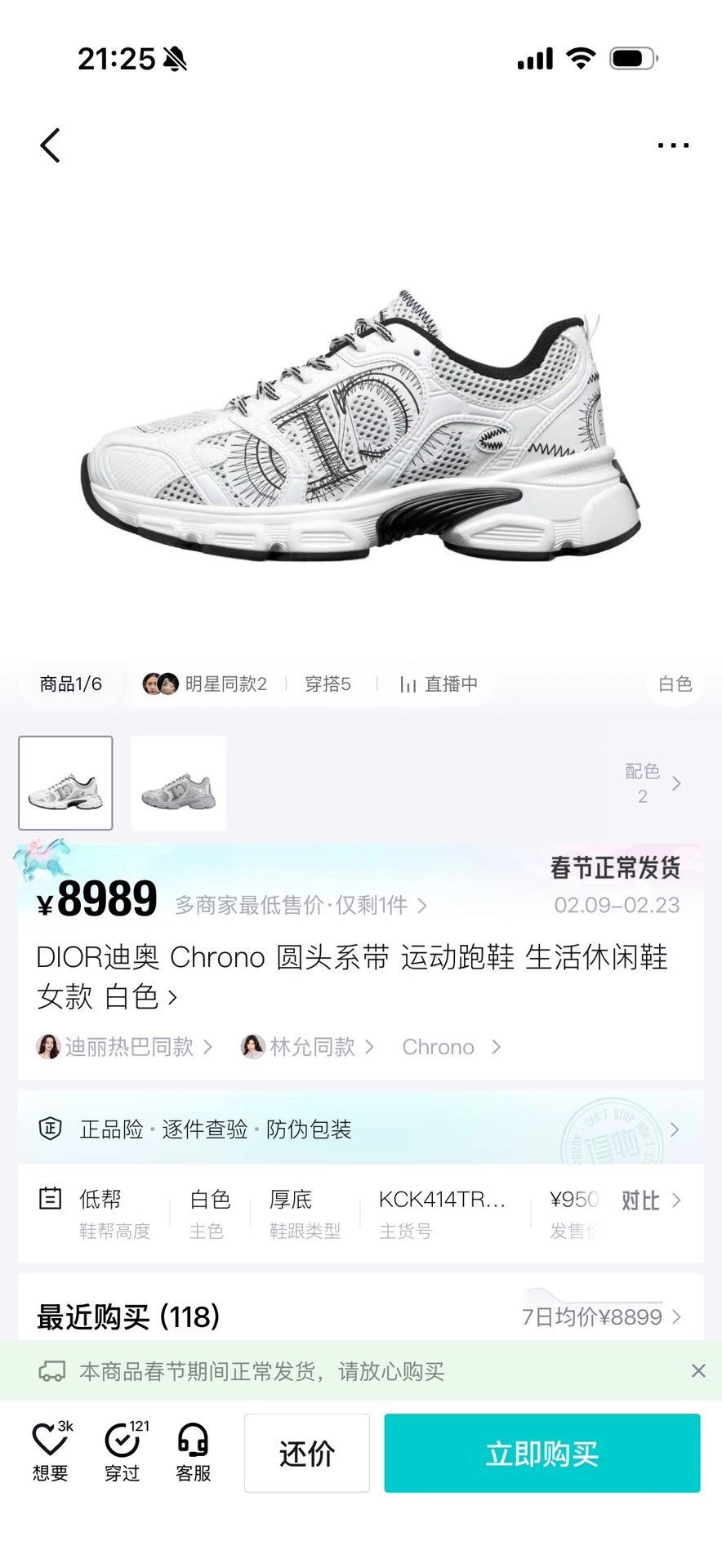
Task: Select the second grey colorway thumbnail
Action: pos(178,783)
